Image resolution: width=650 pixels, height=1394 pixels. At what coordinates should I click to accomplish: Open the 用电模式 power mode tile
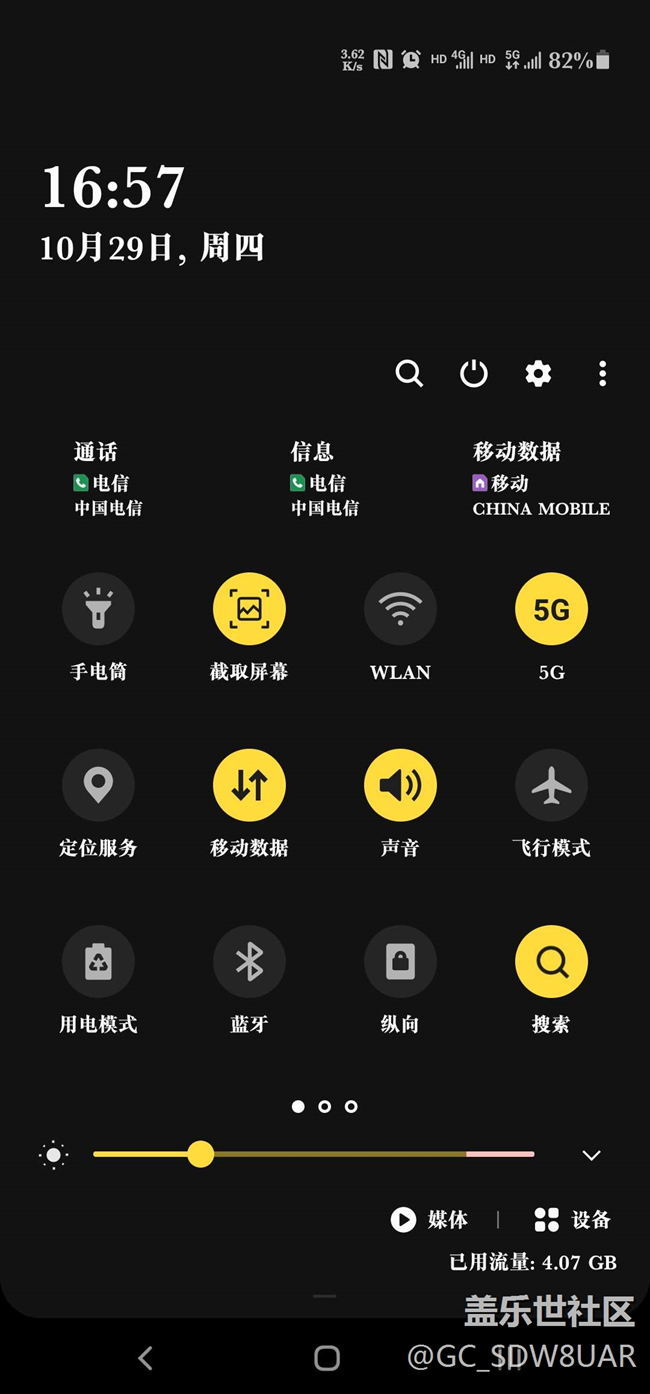tap(98, 962)
